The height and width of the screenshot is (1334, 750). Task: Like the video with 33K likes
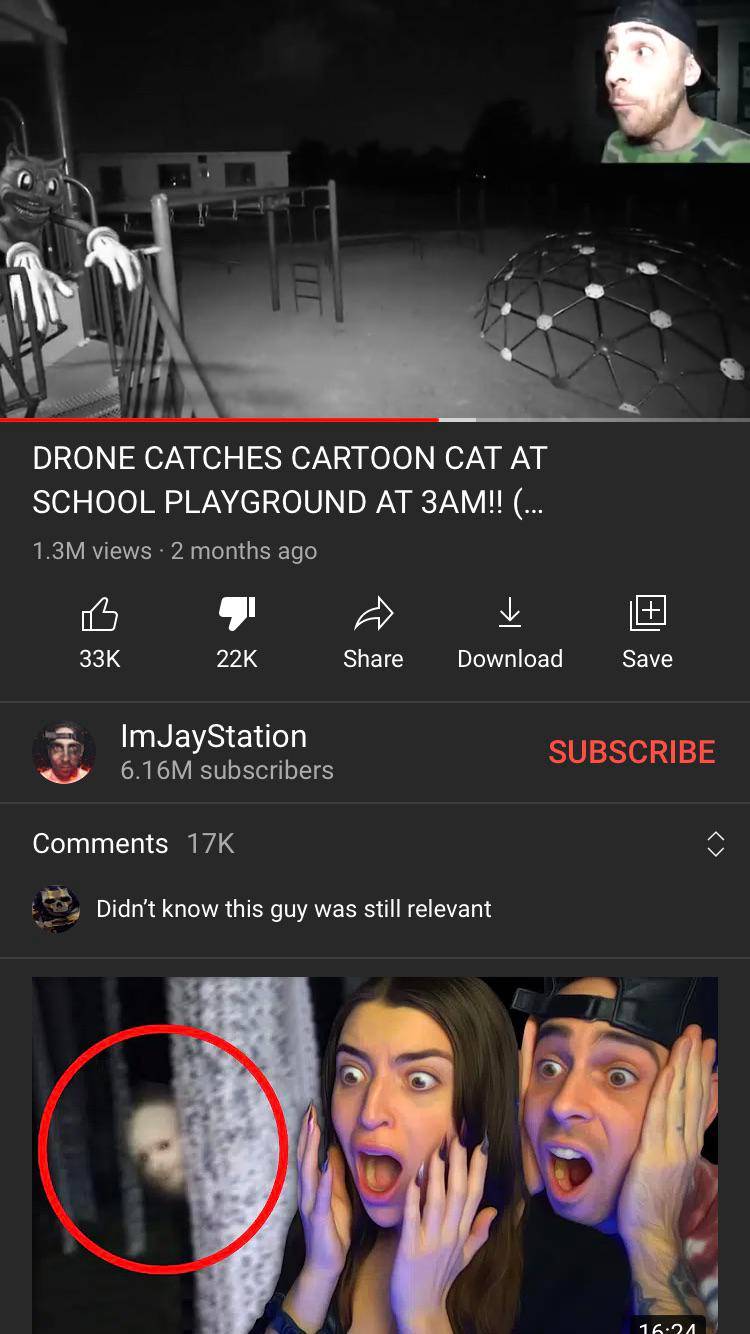[x=100, y=630]
